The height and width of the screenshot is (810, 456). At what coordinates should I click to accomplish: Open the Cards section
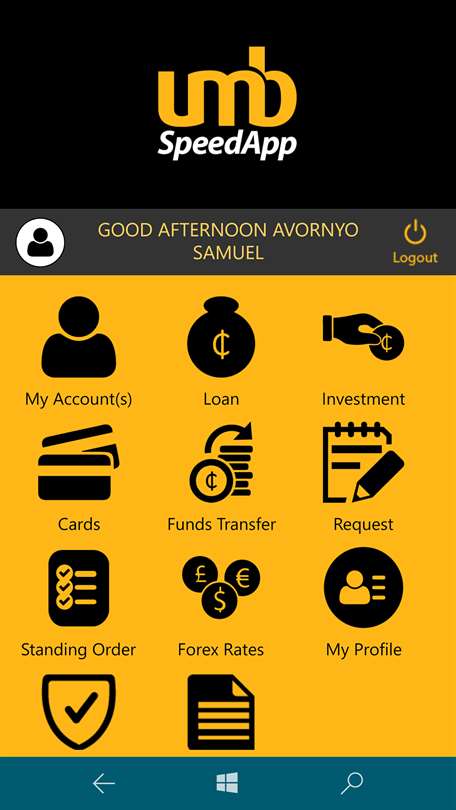pyautogui.click(x=78, y=478)
